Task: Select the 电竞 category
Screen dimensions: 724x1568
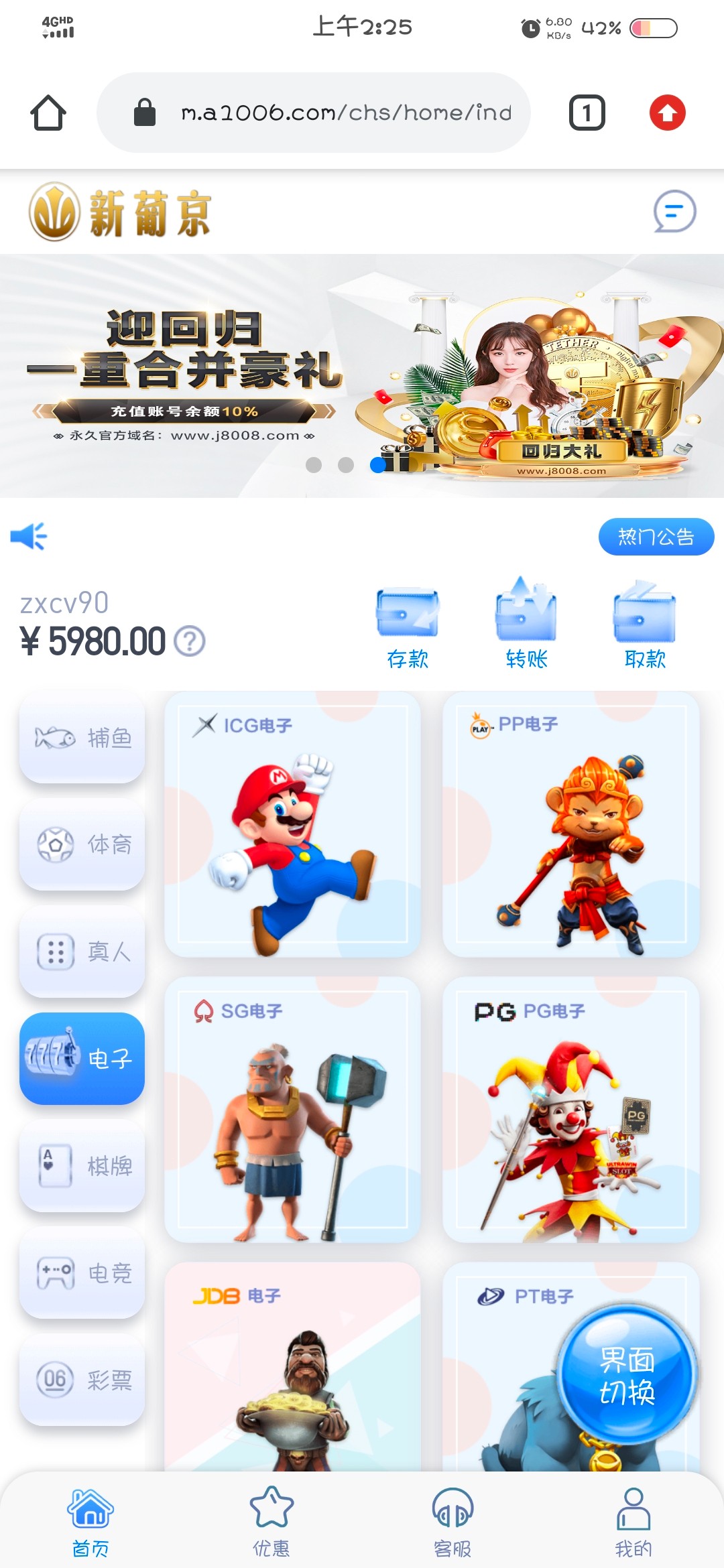Action: tap(82, 1273)
